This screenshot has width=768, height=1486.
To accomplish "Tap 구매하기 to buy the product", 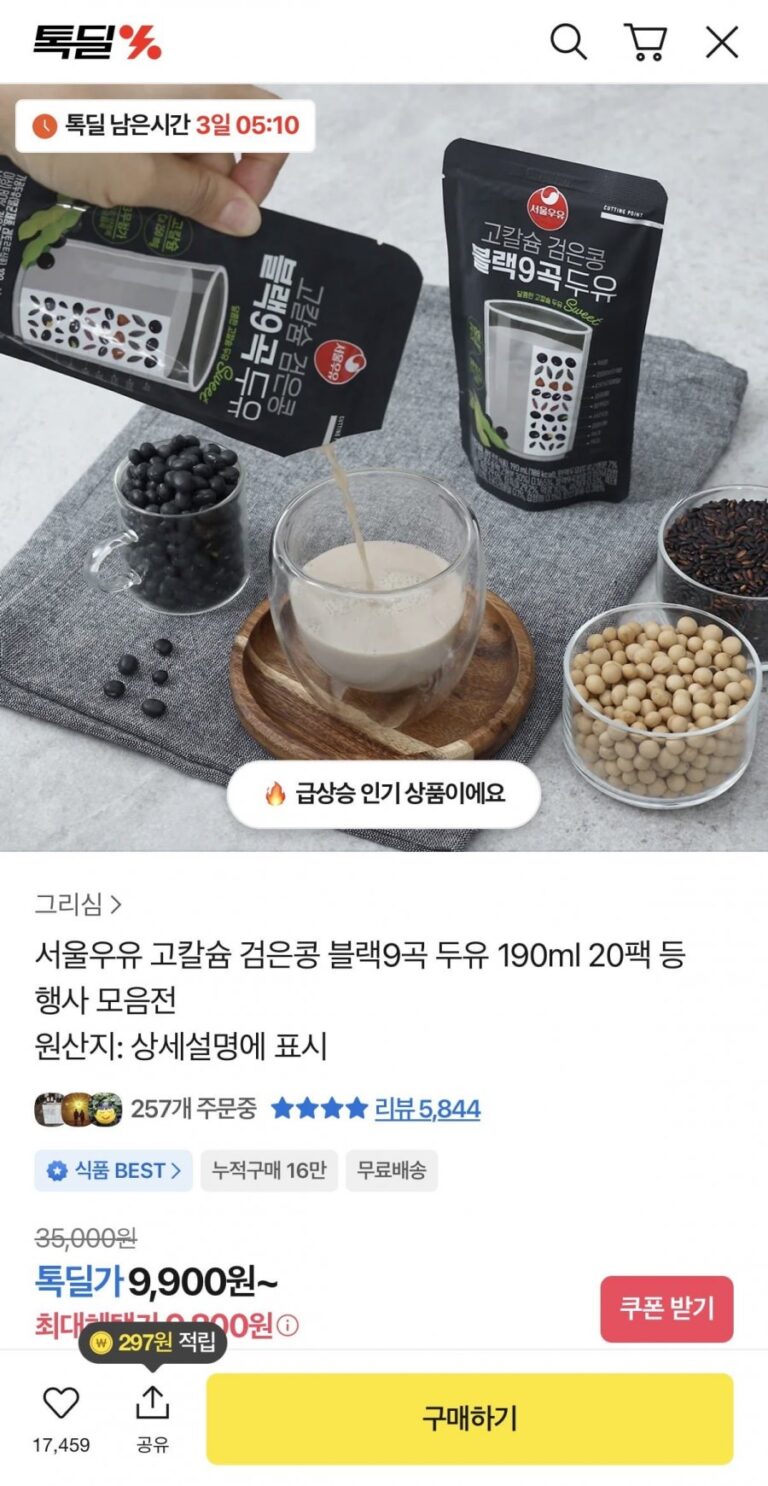I will coord(469,1418).
